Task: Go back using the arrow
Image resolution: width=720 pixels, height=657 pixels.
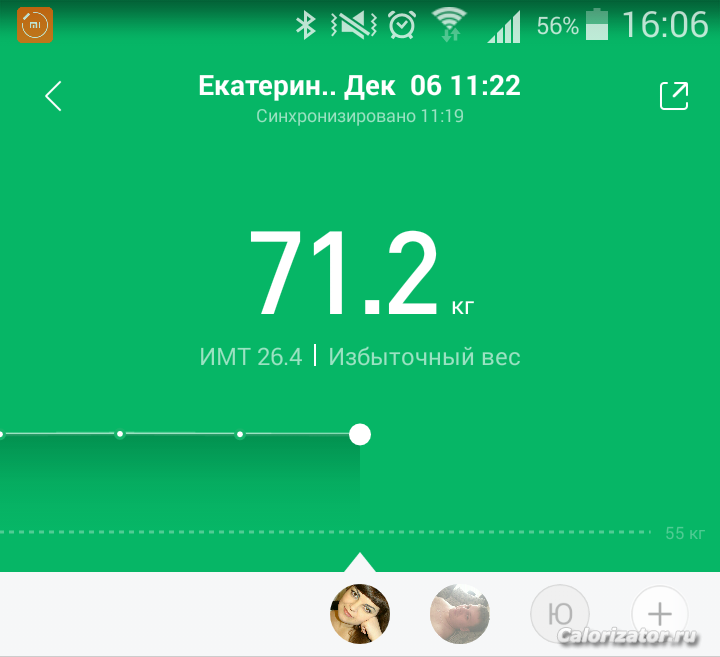Action: click(54, 96)
